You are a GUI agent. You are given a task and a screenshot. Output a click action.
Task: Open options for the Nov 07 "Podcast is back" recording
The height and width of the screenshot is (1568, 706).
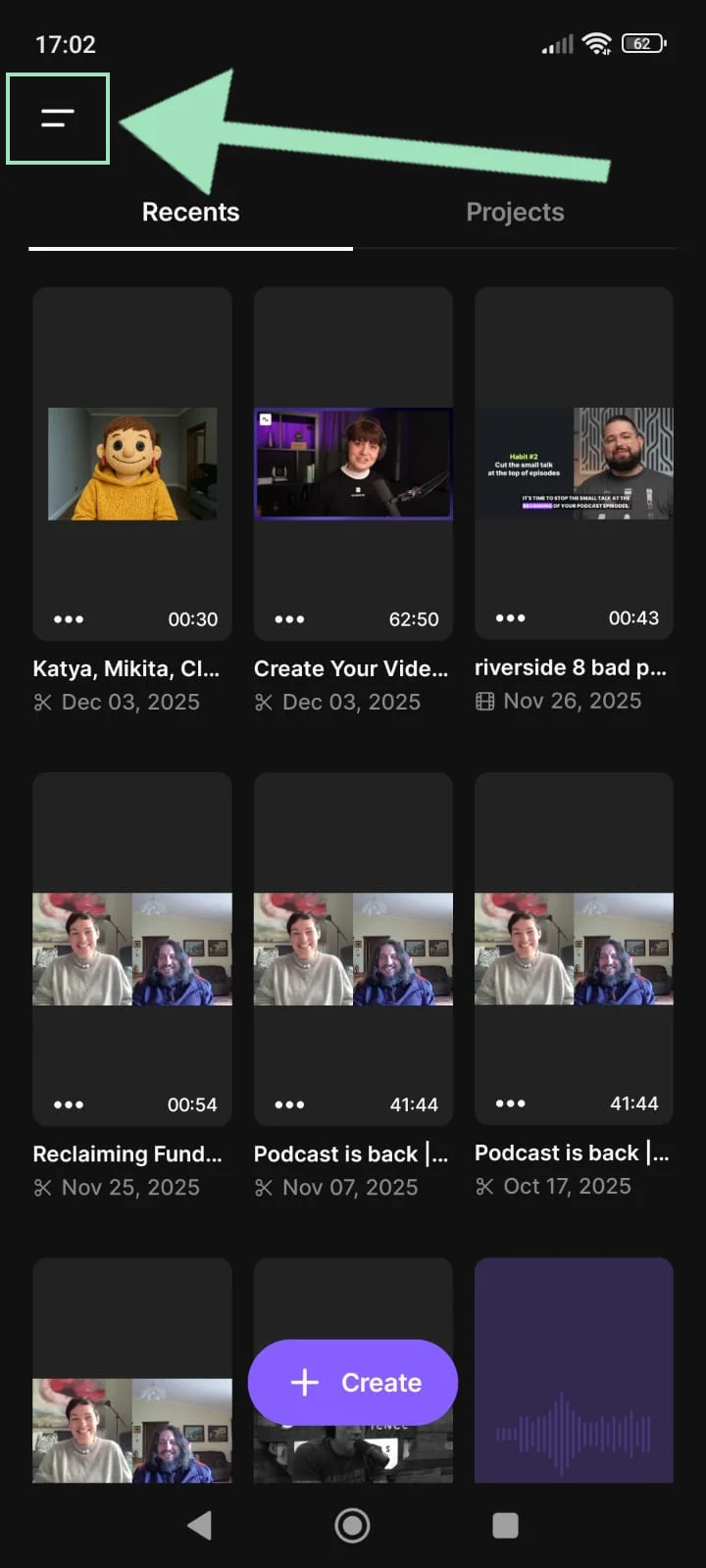(x=288, y=1103)
